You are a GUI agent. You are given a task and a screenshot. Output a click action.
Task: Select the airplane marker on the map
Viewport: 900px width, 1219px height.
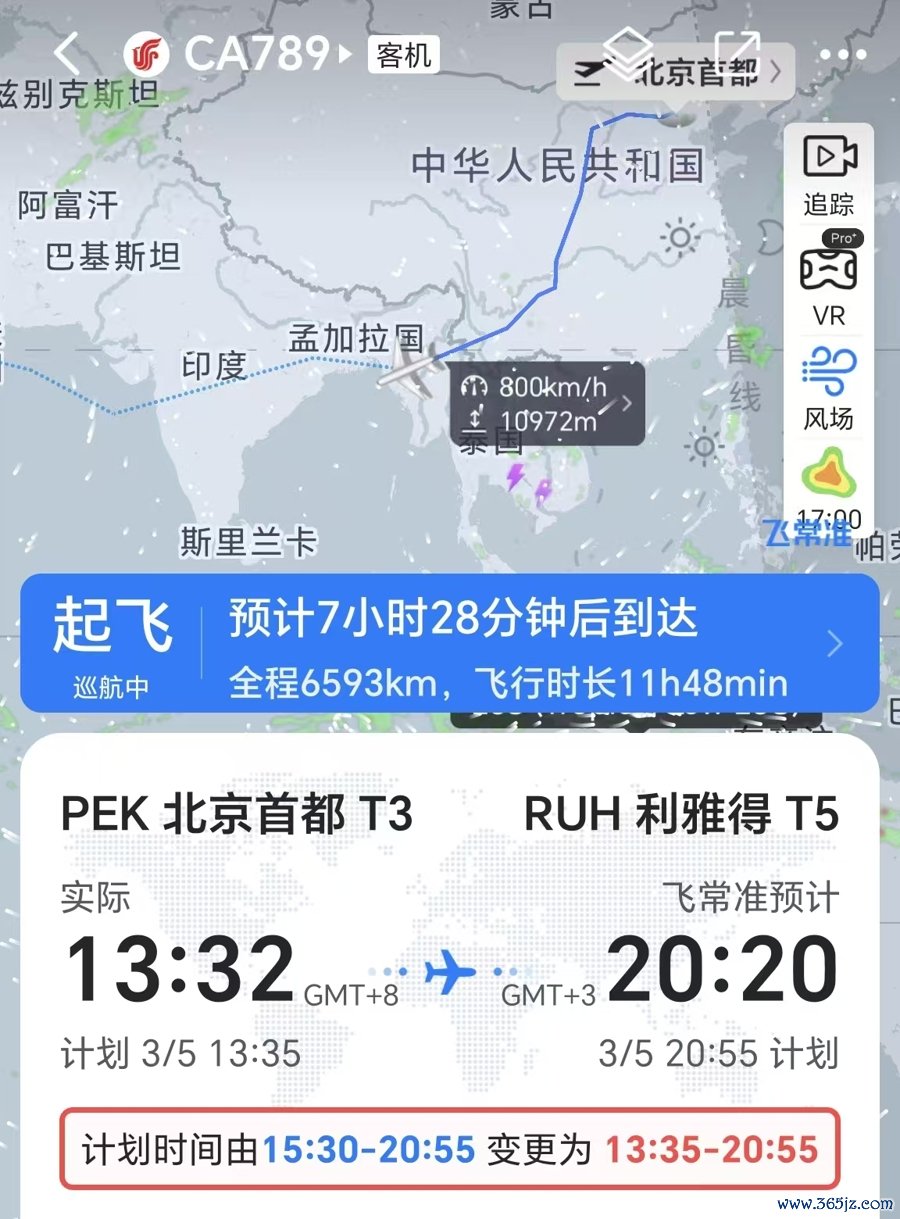click(409, 366)
